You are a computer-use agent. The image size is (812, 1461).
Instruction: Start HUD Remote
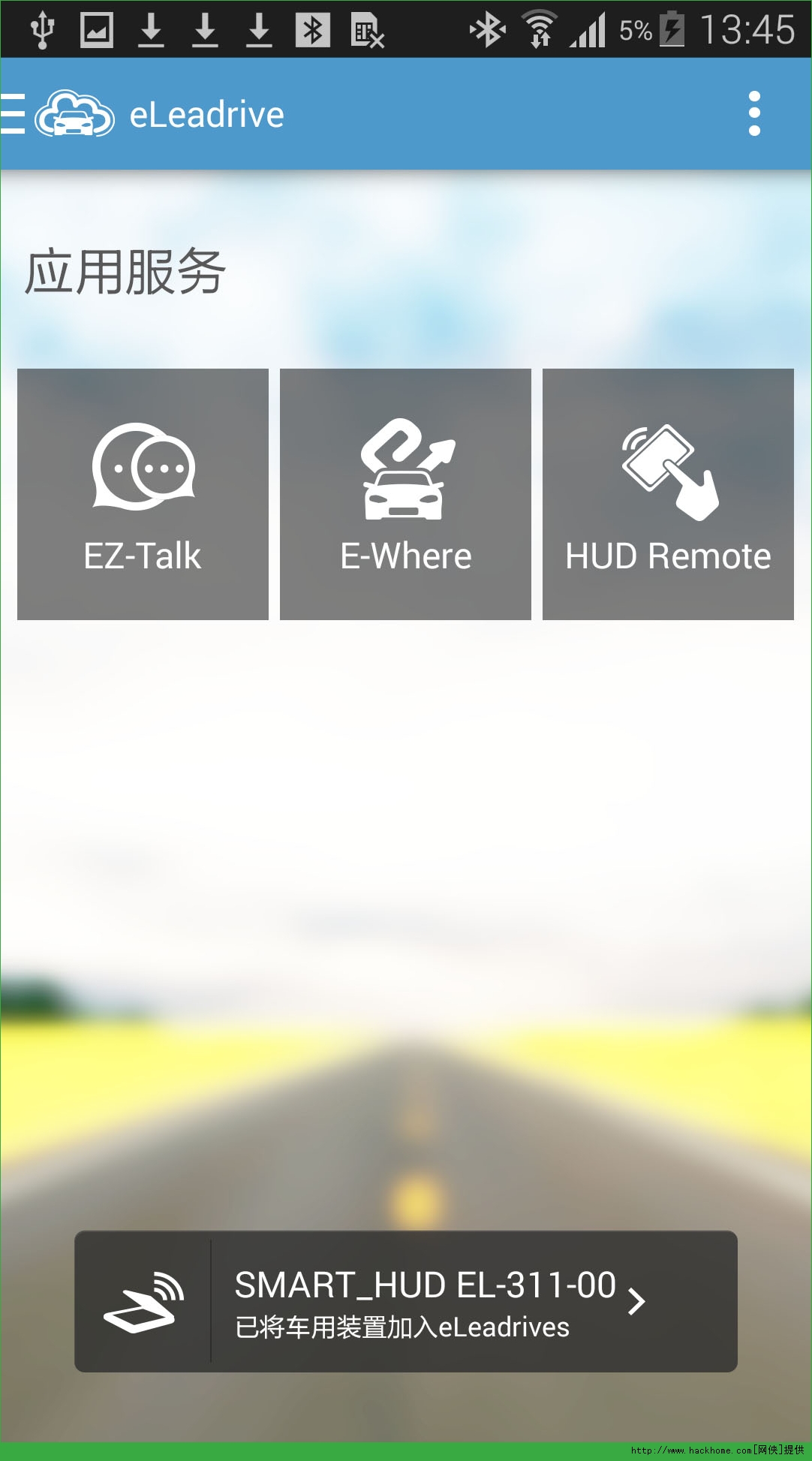pos(668,494)
